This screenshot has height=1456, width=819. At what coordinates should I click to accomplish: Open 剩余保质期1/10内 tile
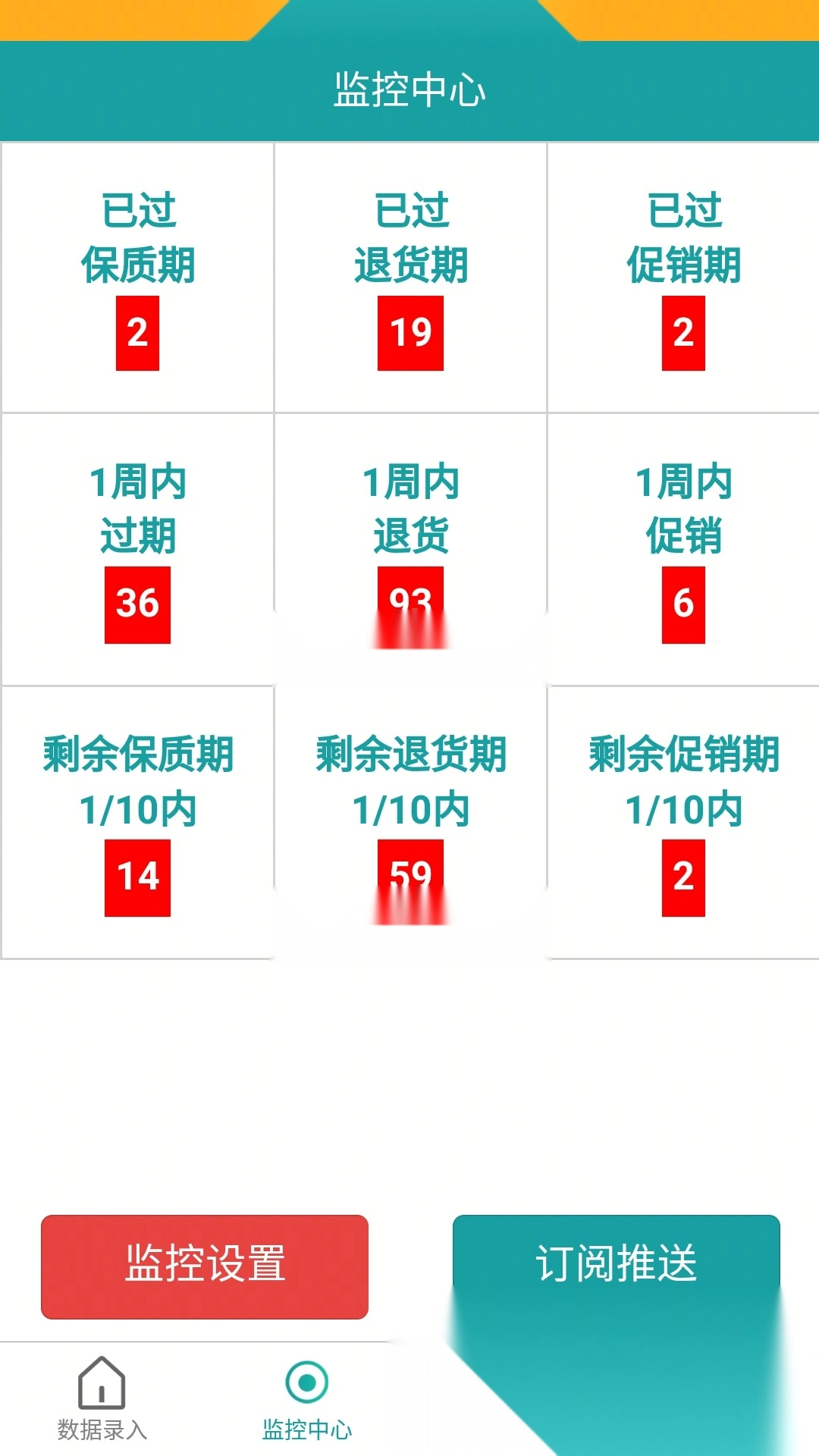pos(137,823)
